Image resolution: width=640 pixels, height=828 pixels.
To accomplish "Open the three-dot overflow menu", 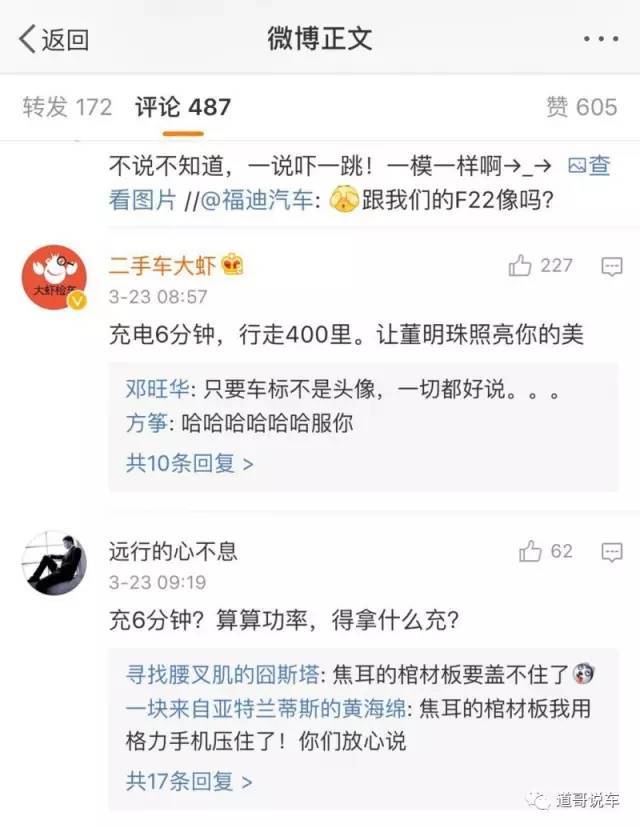I will click(x=600, y=38).
